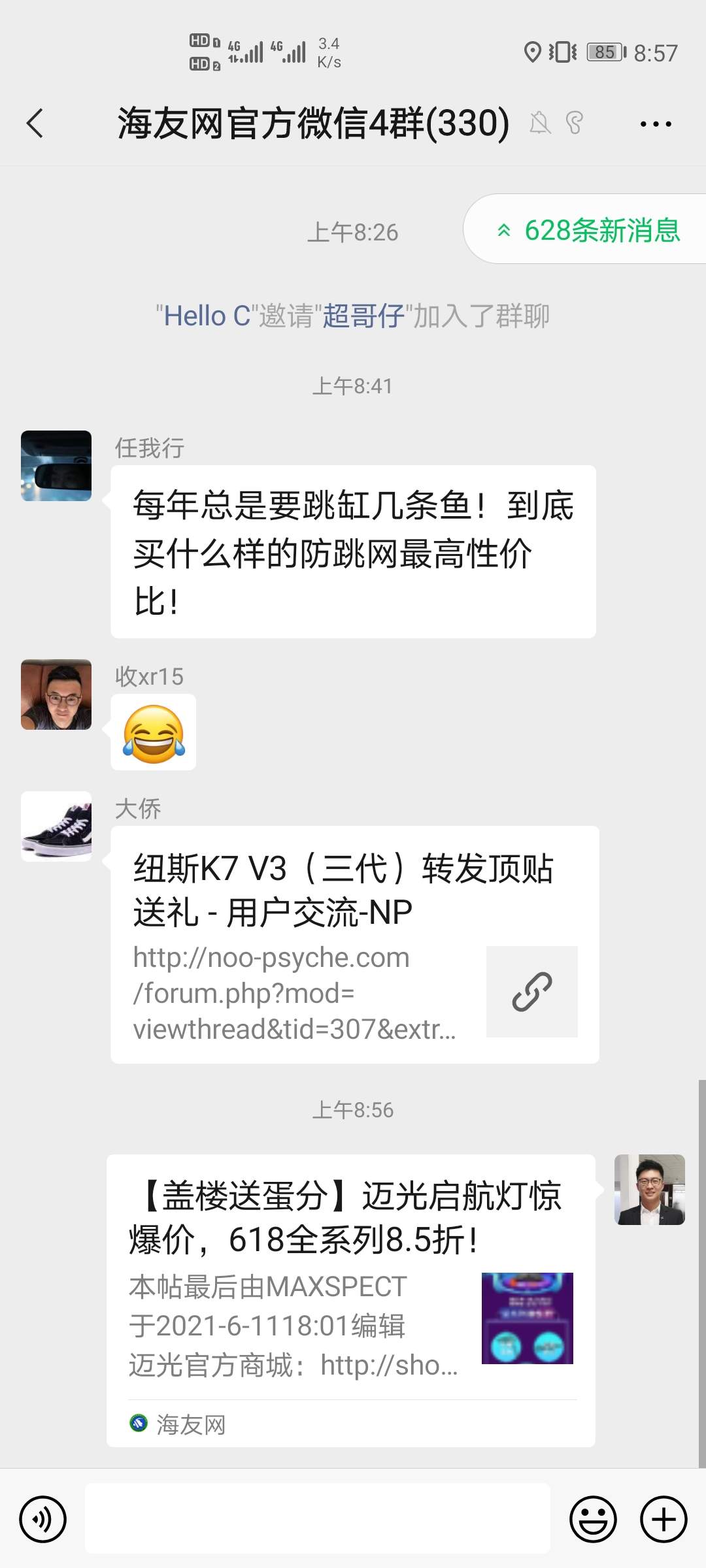Open the plus attachment panel

pos(664,1519)
